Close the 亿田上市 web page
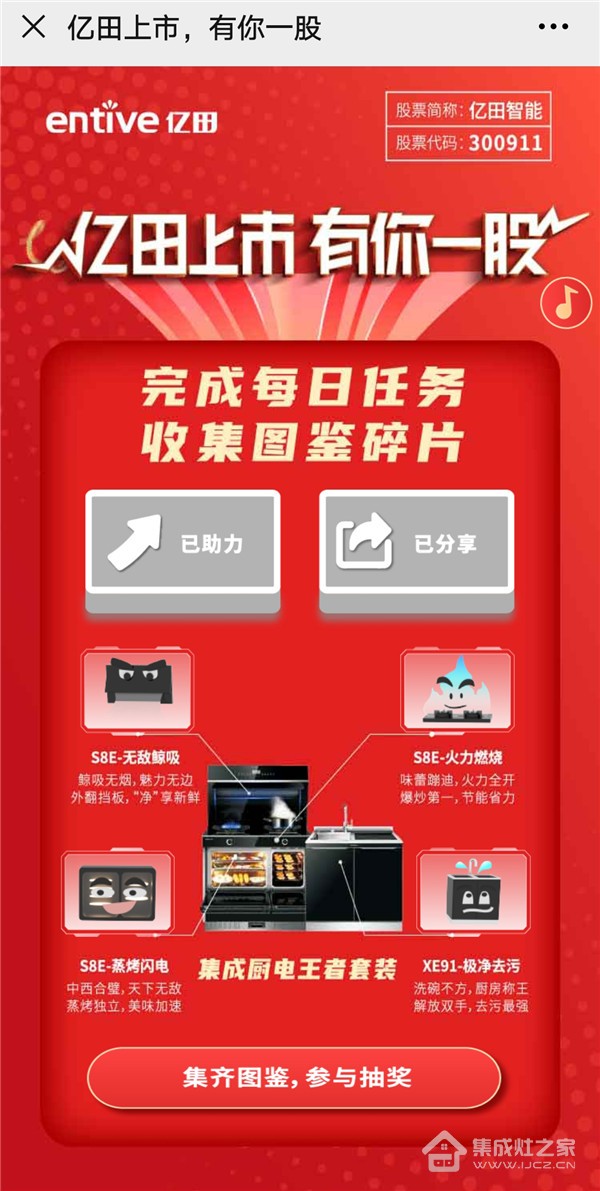The width and height of the screenshot is (600, 1191). point(33,27)
